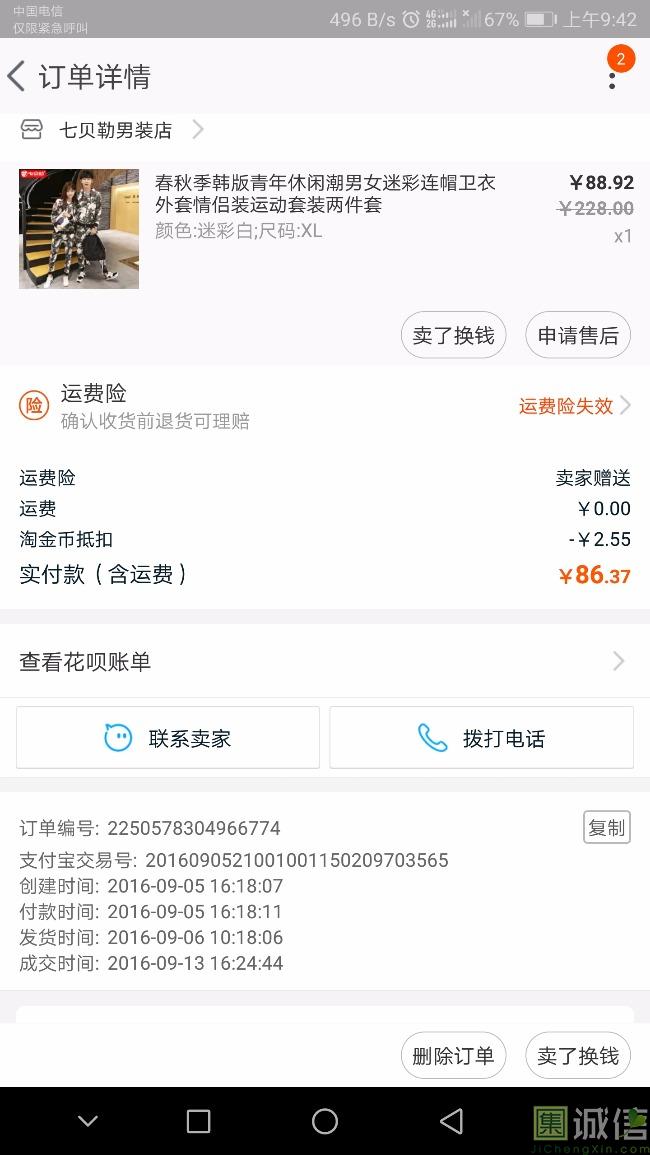This screenshot has height=1155, width=650.
Task: Open 查看花呗账单 row
Action: point(325,662)
